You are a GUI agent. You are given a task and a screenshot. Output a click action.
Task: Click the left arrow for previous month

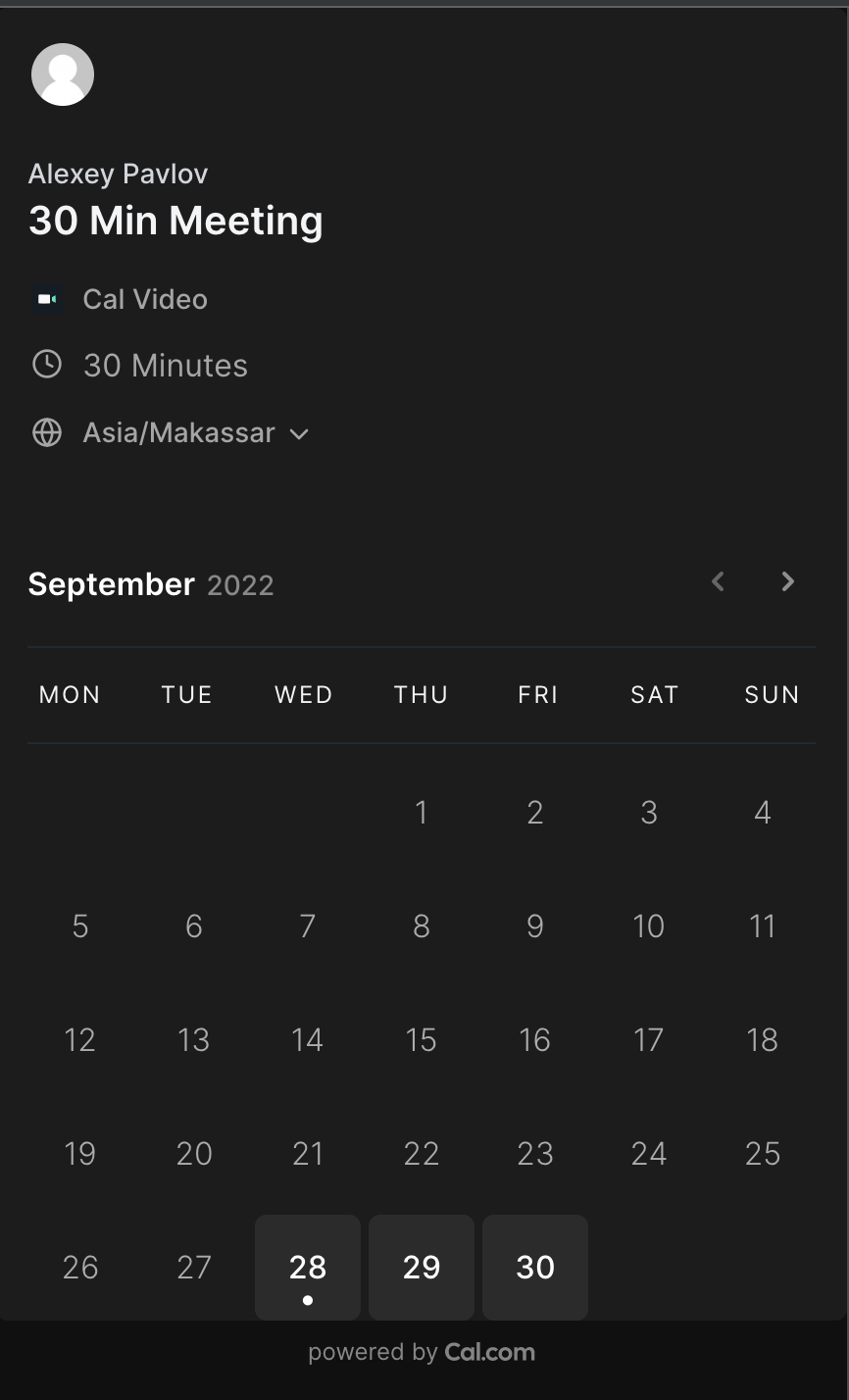pyautogui.click(x=717, y=581)
